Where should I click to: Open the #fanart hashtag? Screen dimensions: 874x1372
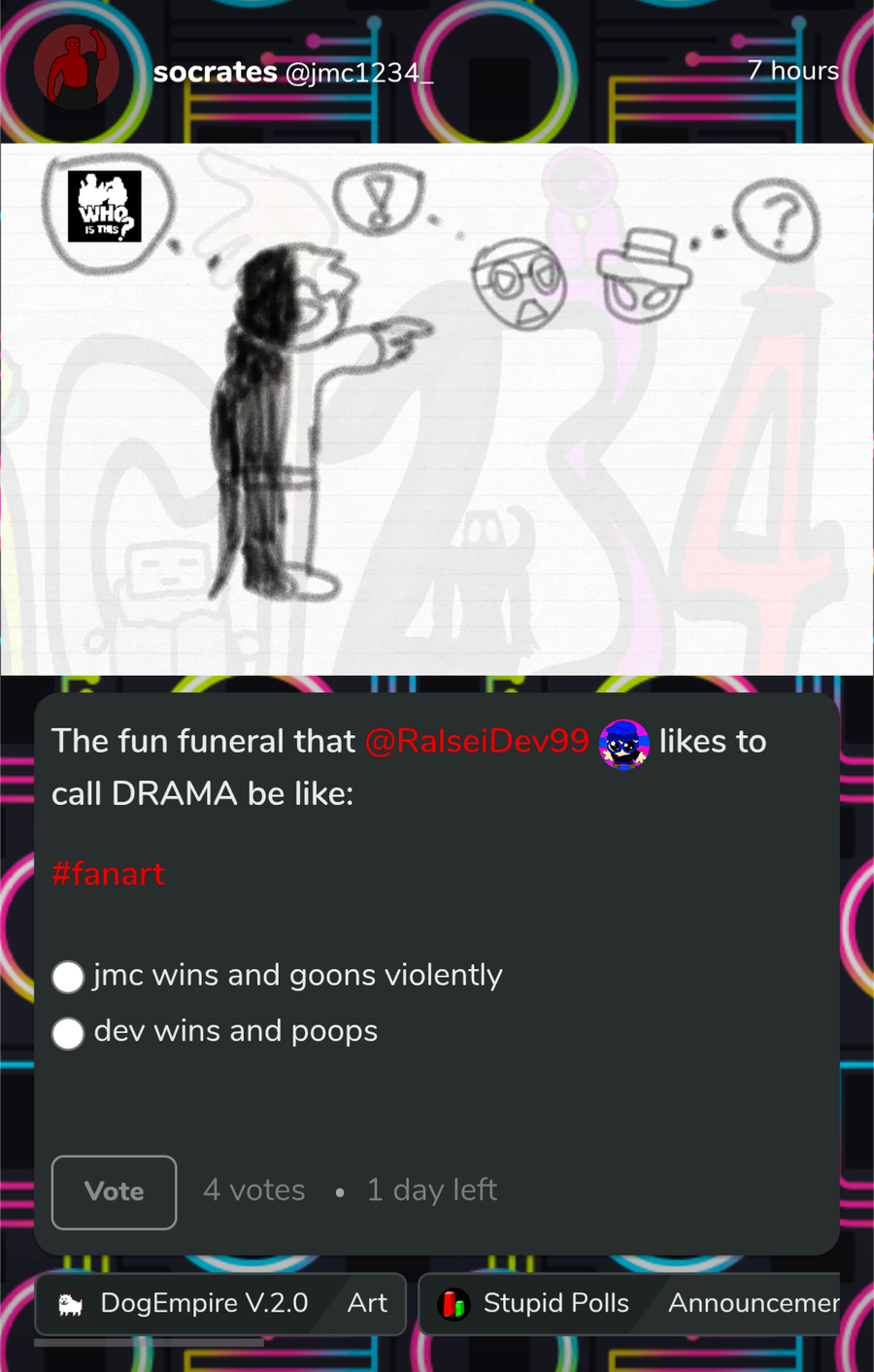tap(108, 874)
